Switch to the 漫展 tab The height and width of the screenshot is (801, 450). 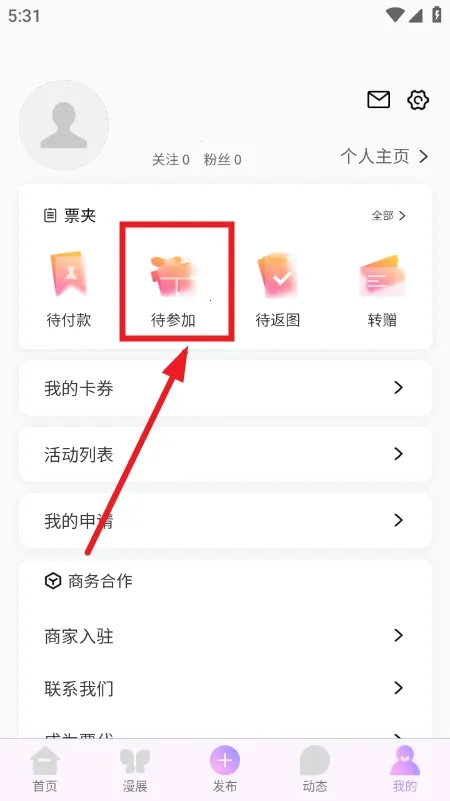pos(135,769)
